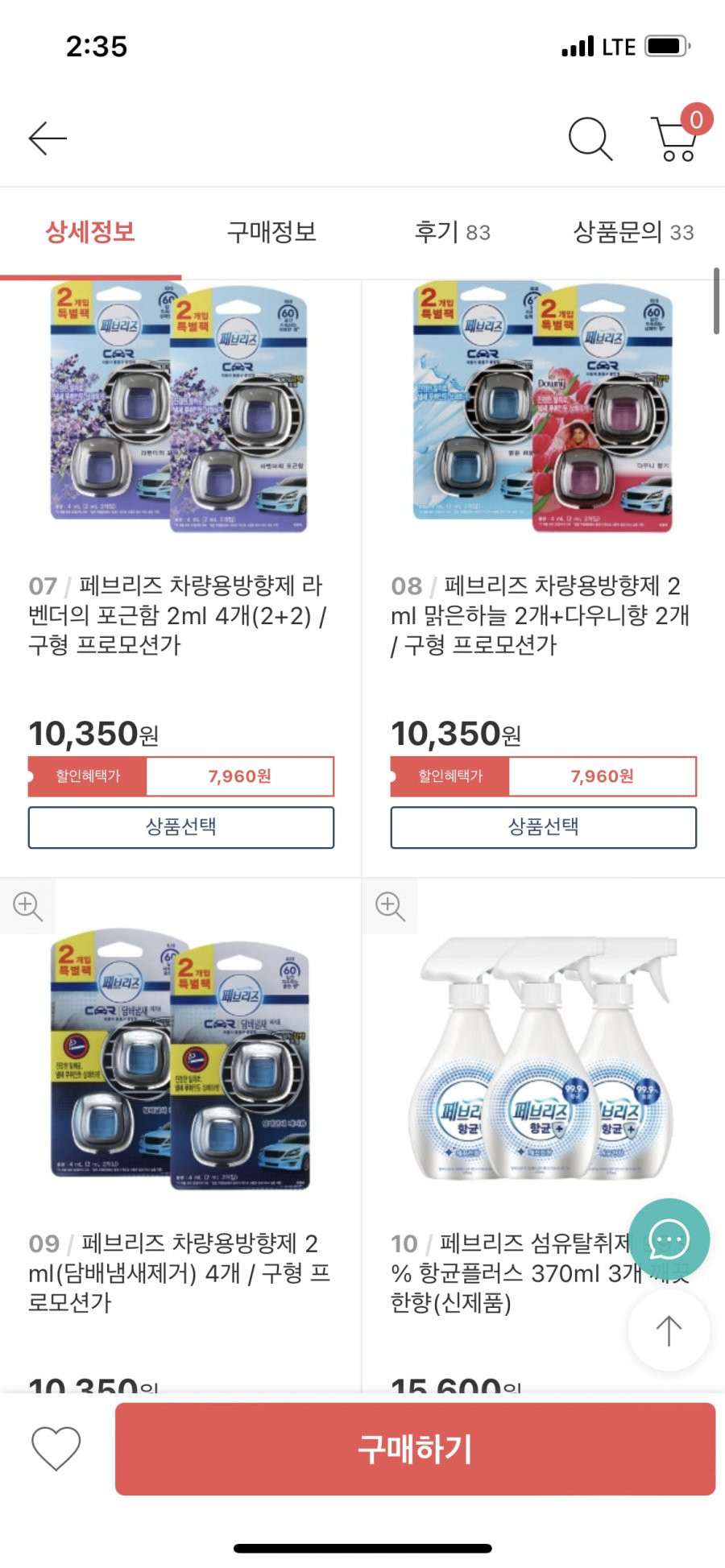This screenshot has height=1568, width=725.
Task: Enlarge the item 09 product image
Action: pyautogui.click(x=27, y=906)
